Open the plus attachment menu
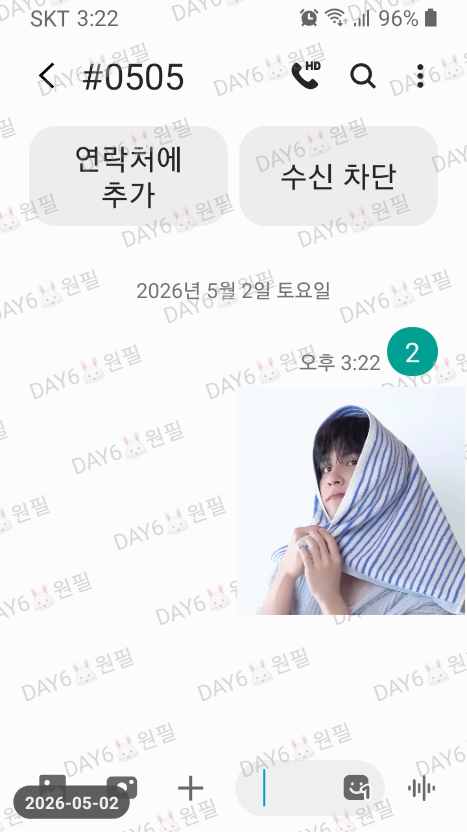This screenshot has width=467, height=832. [191, 788]
